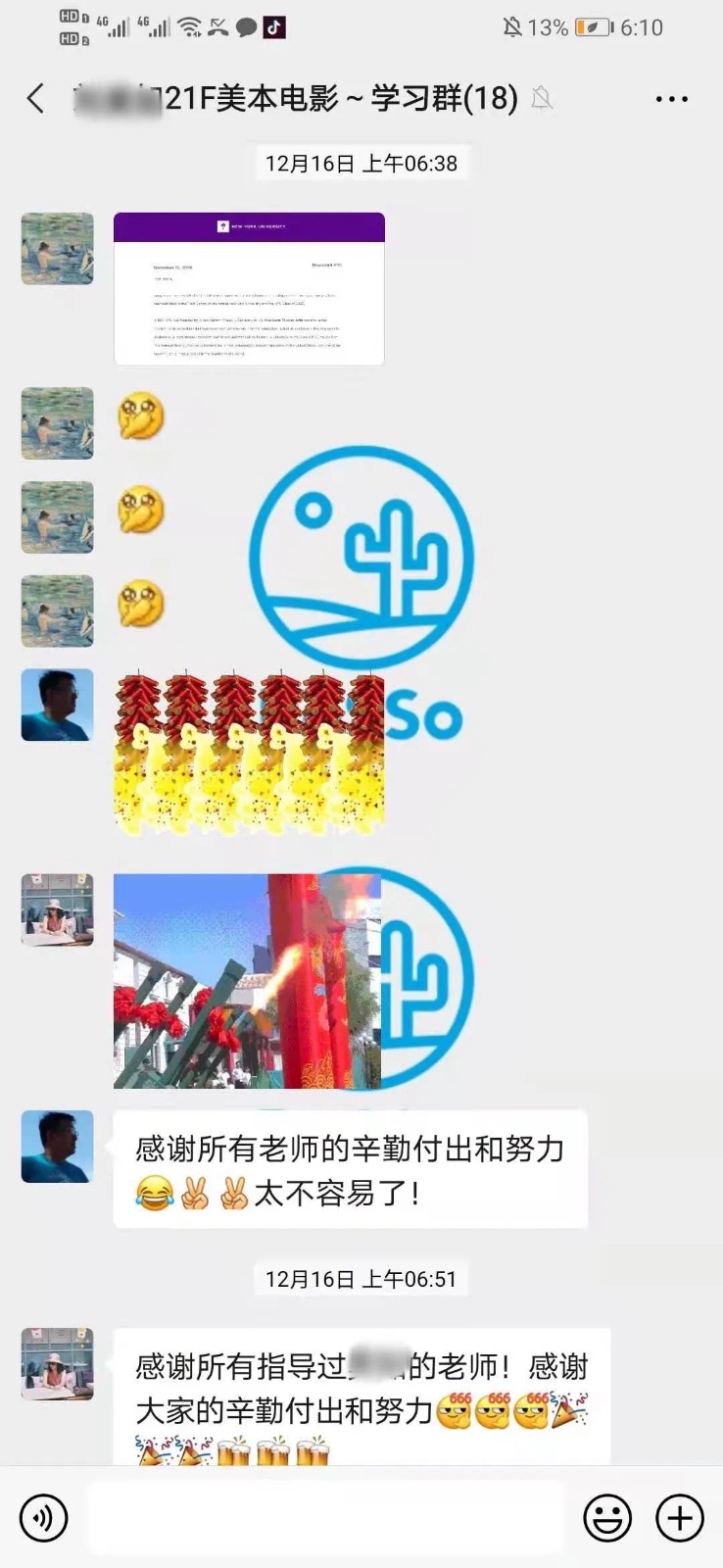
Task: Tap the avatar beside the 太不容易了 message
Action: click(58, 1147)
